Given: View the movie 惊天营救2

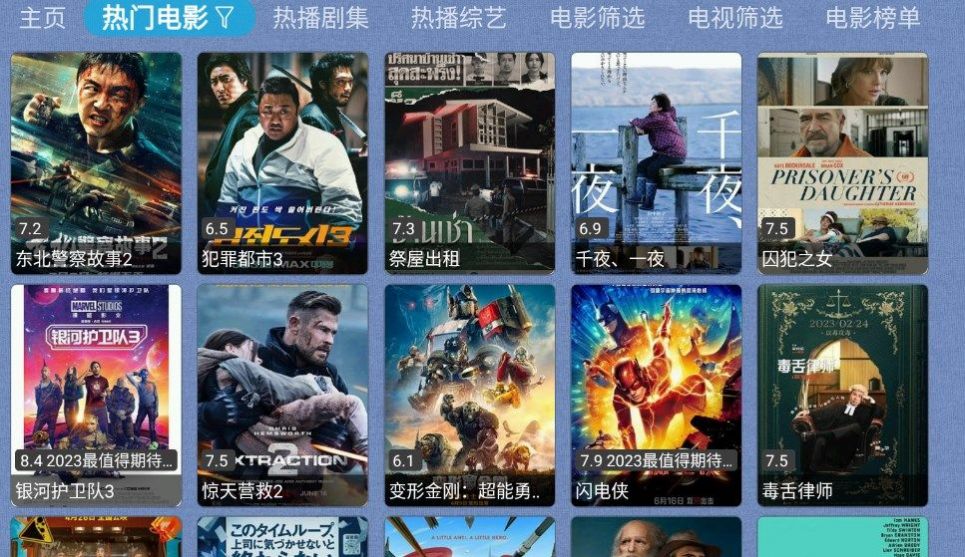Looking at the screenshot, I should (282, 395).
